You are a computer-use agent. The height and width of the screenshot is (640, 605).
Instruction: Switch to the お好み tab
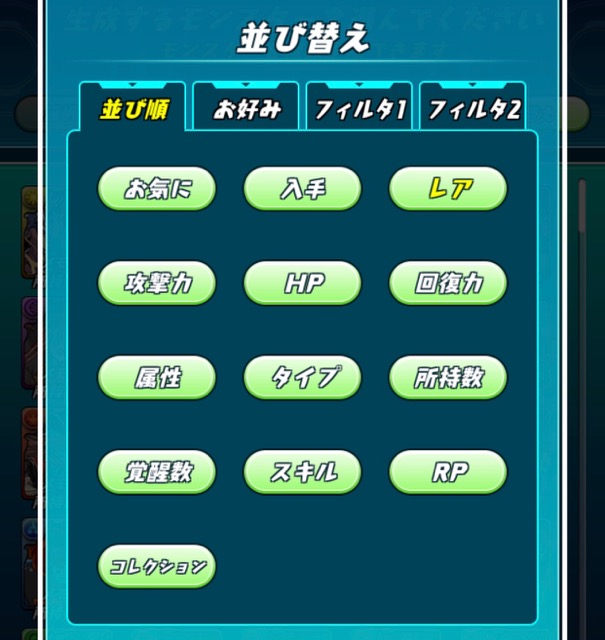[246, 108]
